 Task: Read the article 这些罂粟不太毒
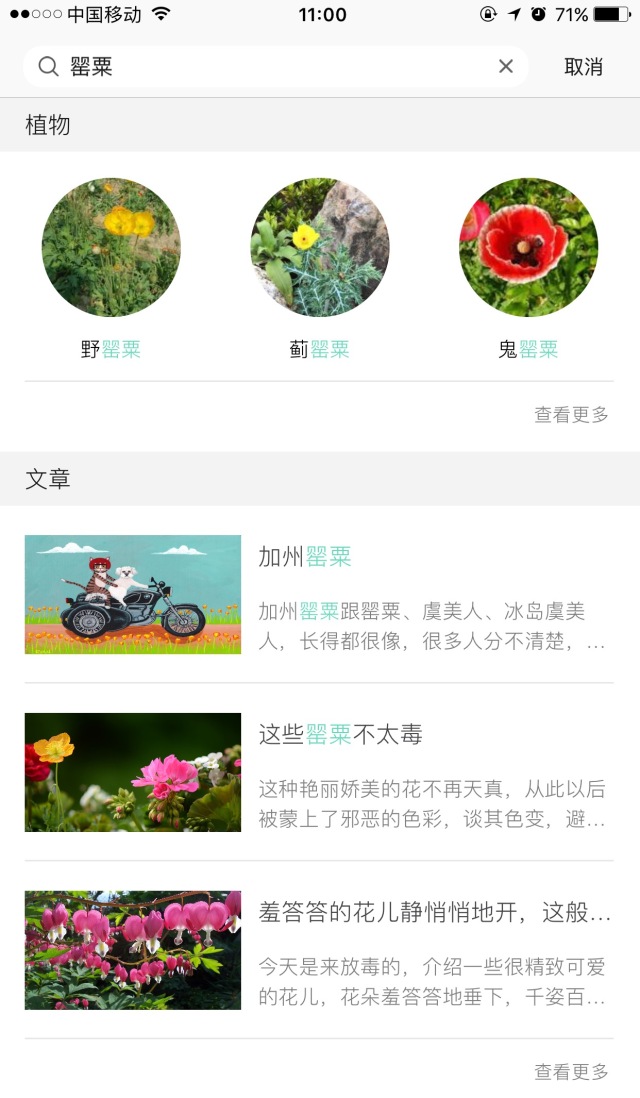320,772
